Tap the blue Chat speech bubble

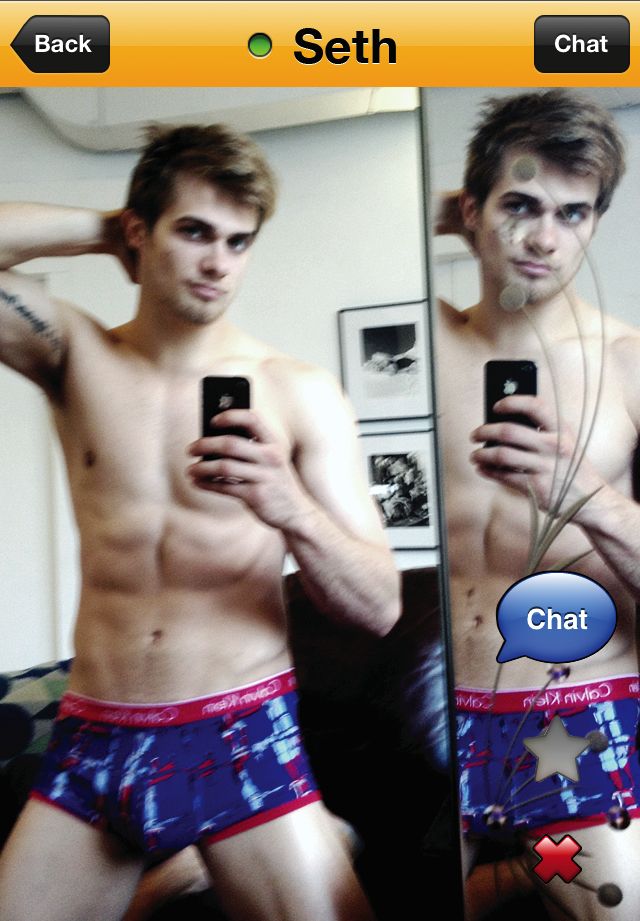pos(556,618)
